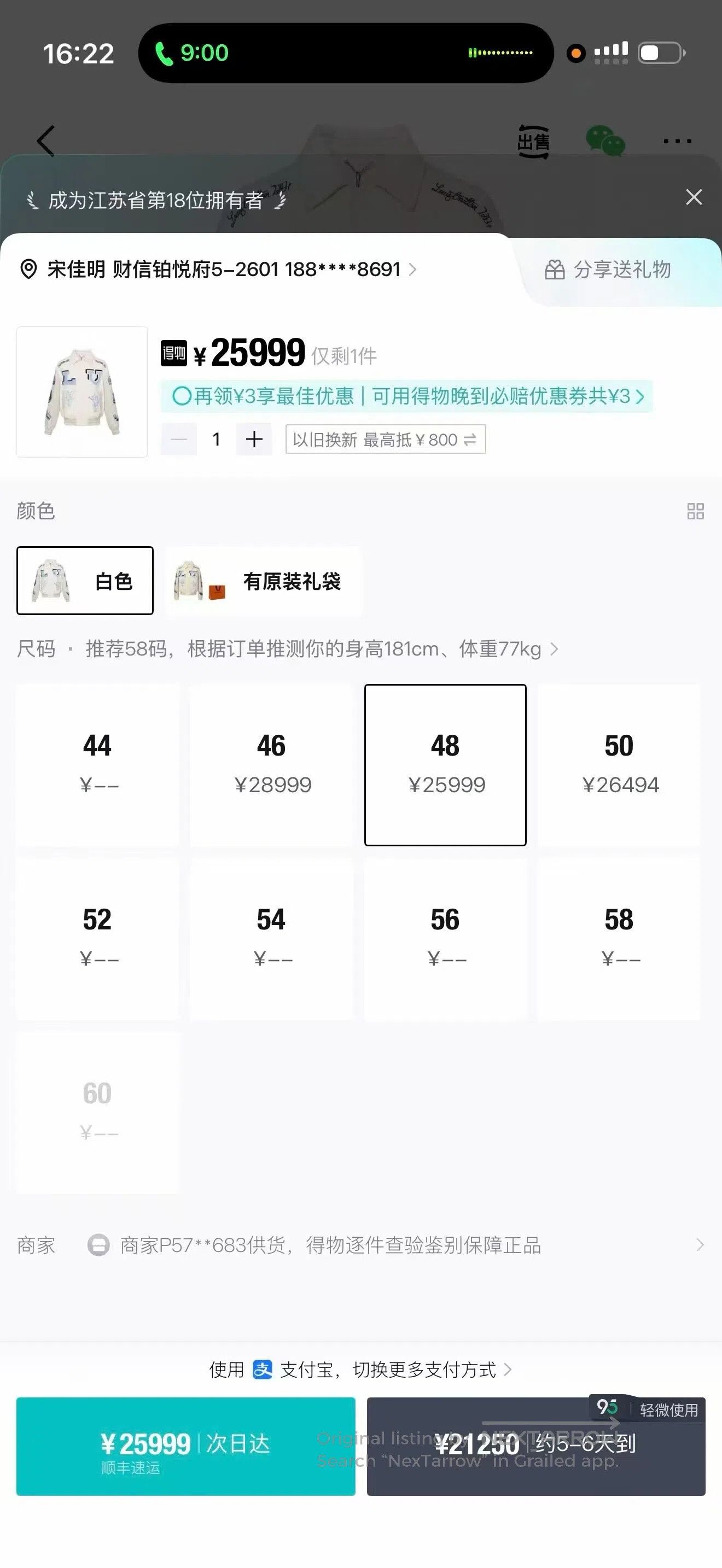Buy the ¥21250 轻微使用 option
Screen dimensions: 722x1568
(x=535, y=1446)
